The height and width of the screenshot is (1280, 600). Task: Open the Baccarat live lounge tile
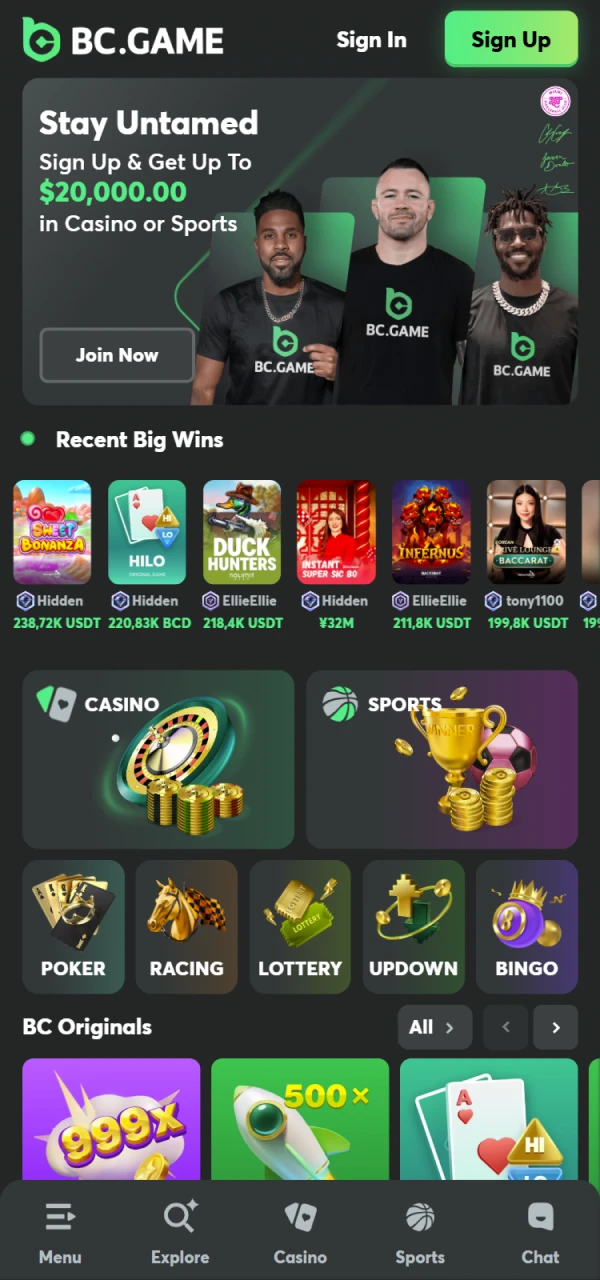click(526, 532)
